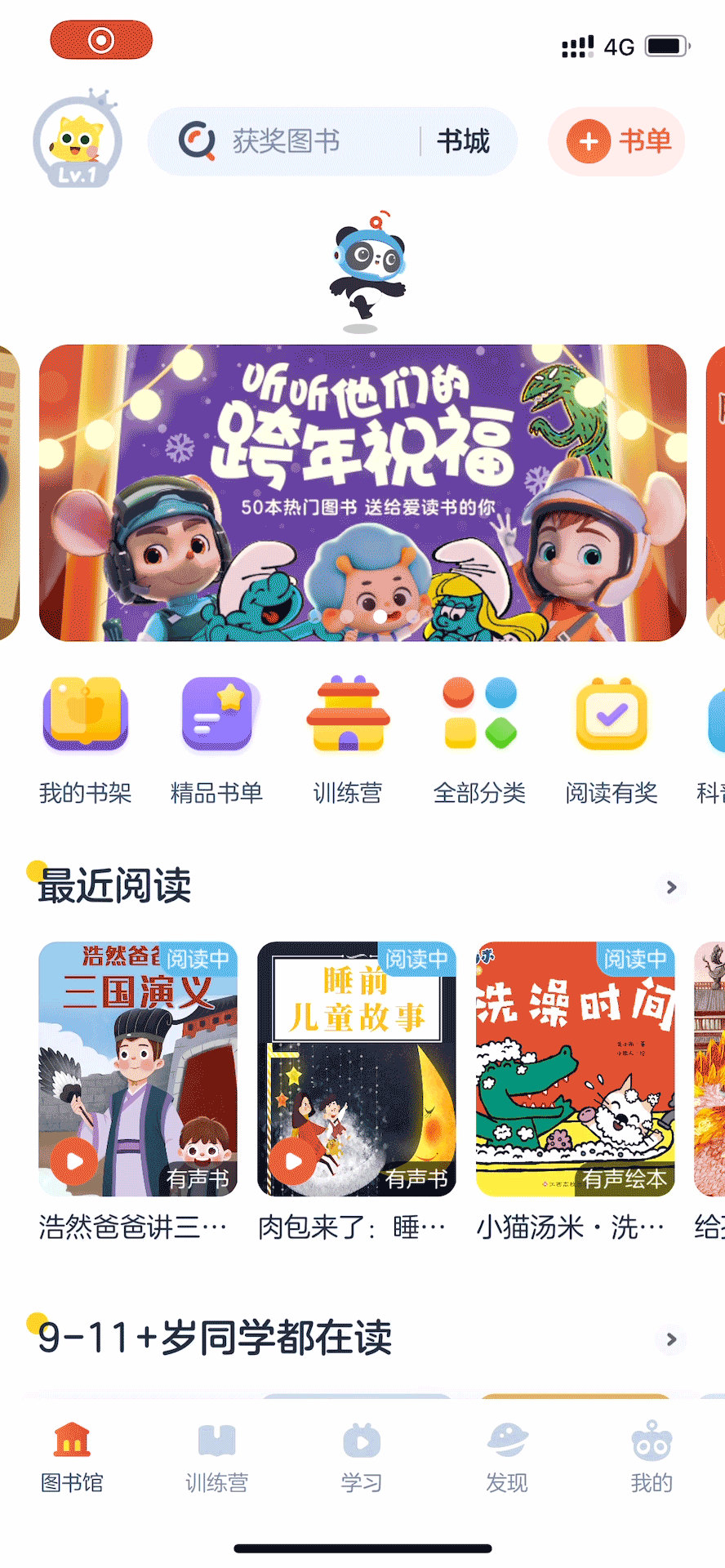Open the 书城 bookstore
The image size is (725, 1568).
tap(463, 141)
